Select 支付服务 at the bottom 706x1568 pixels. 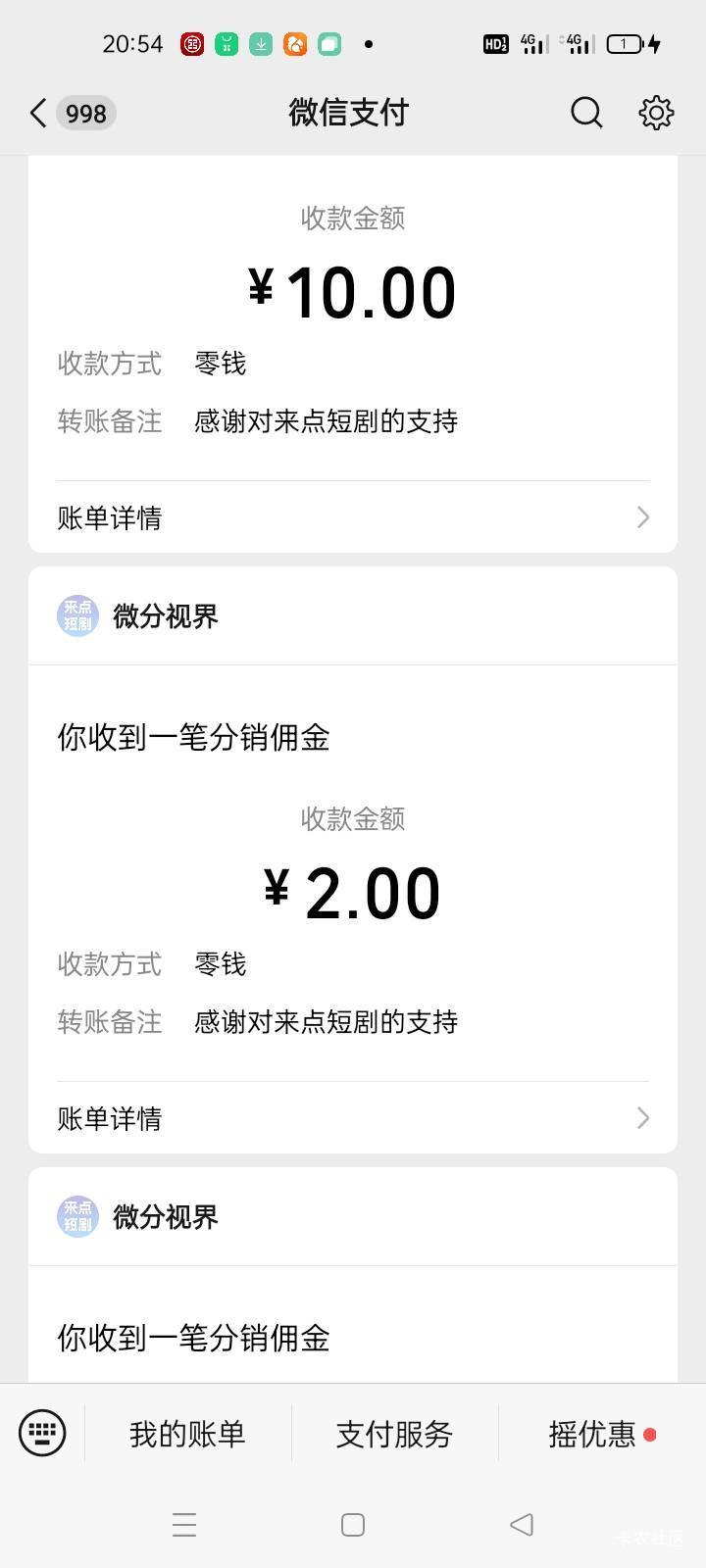coord(394,1435)
